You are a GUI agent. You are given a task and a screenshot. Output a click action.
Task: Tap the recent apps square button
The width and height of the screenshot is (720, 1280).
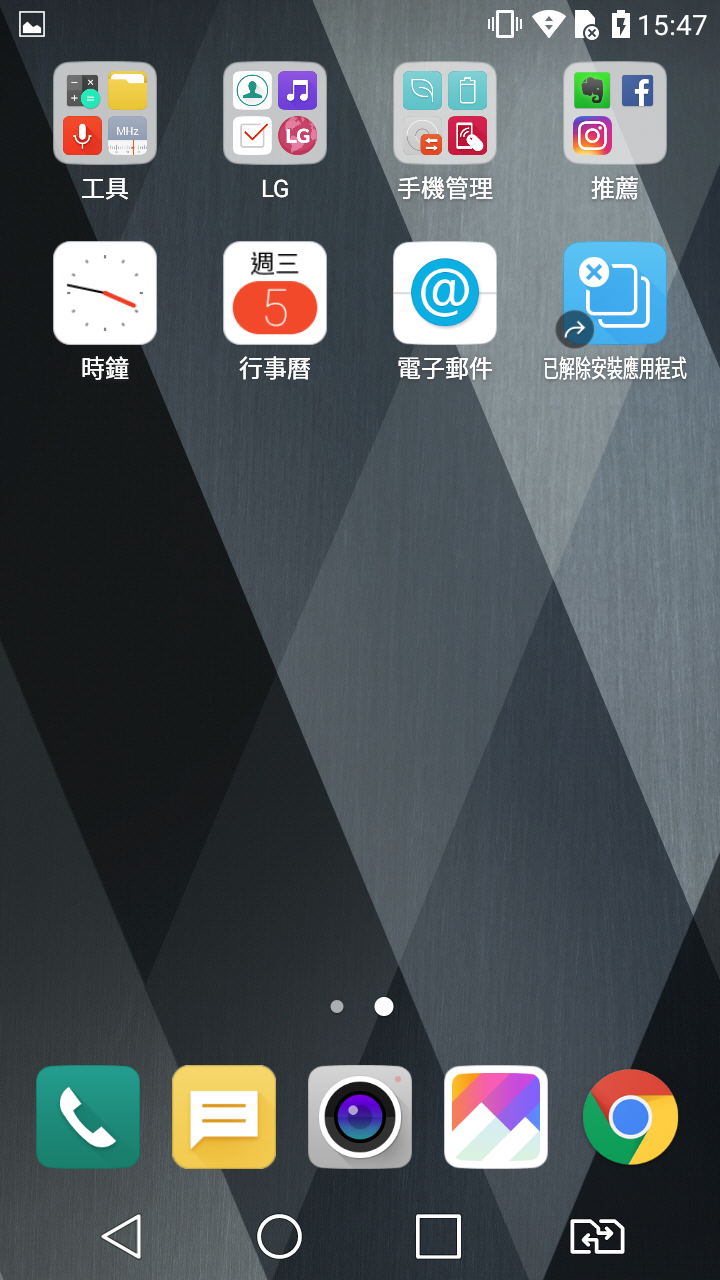(438, 1236)
